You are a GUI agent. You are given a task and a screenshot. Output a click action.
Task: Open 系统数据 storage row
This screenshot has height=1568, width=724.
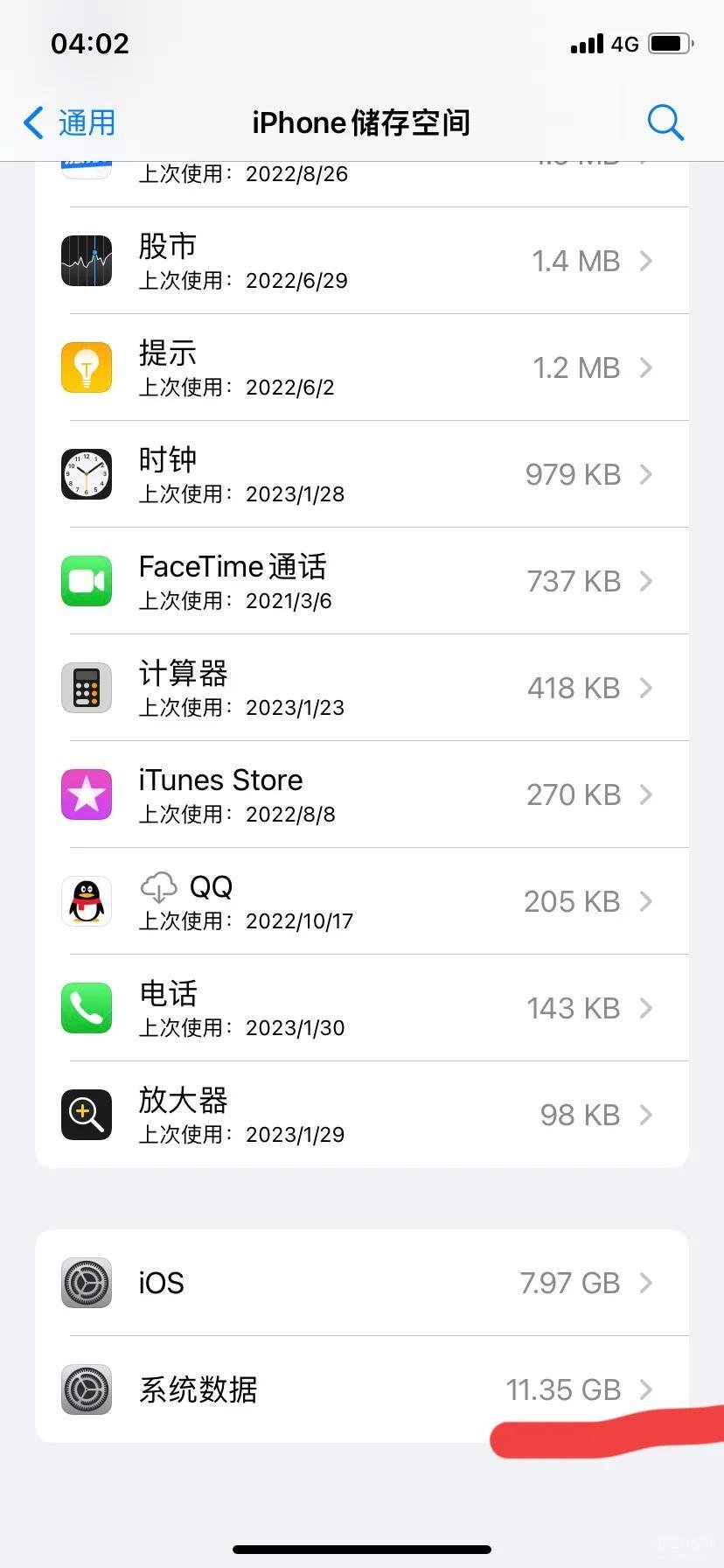coord(362,1389)
